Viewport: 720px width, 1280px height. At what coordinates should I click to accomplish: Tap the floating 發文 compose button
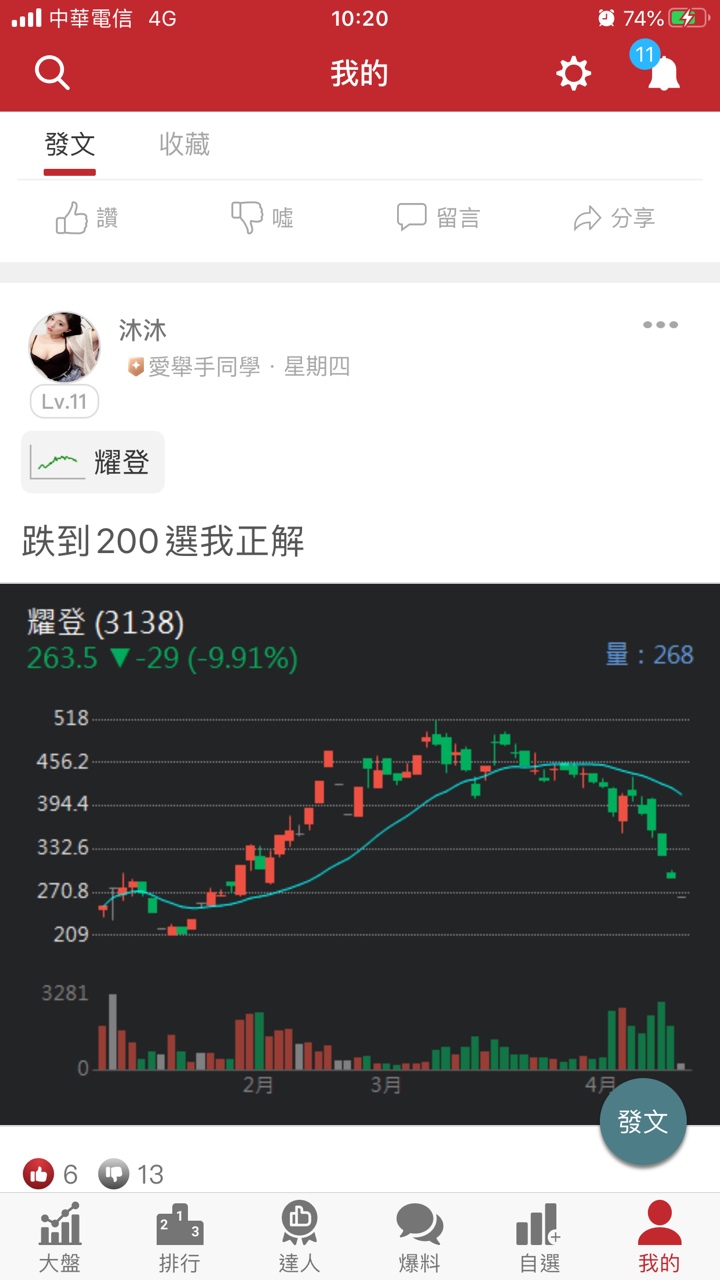(643, 1122)
